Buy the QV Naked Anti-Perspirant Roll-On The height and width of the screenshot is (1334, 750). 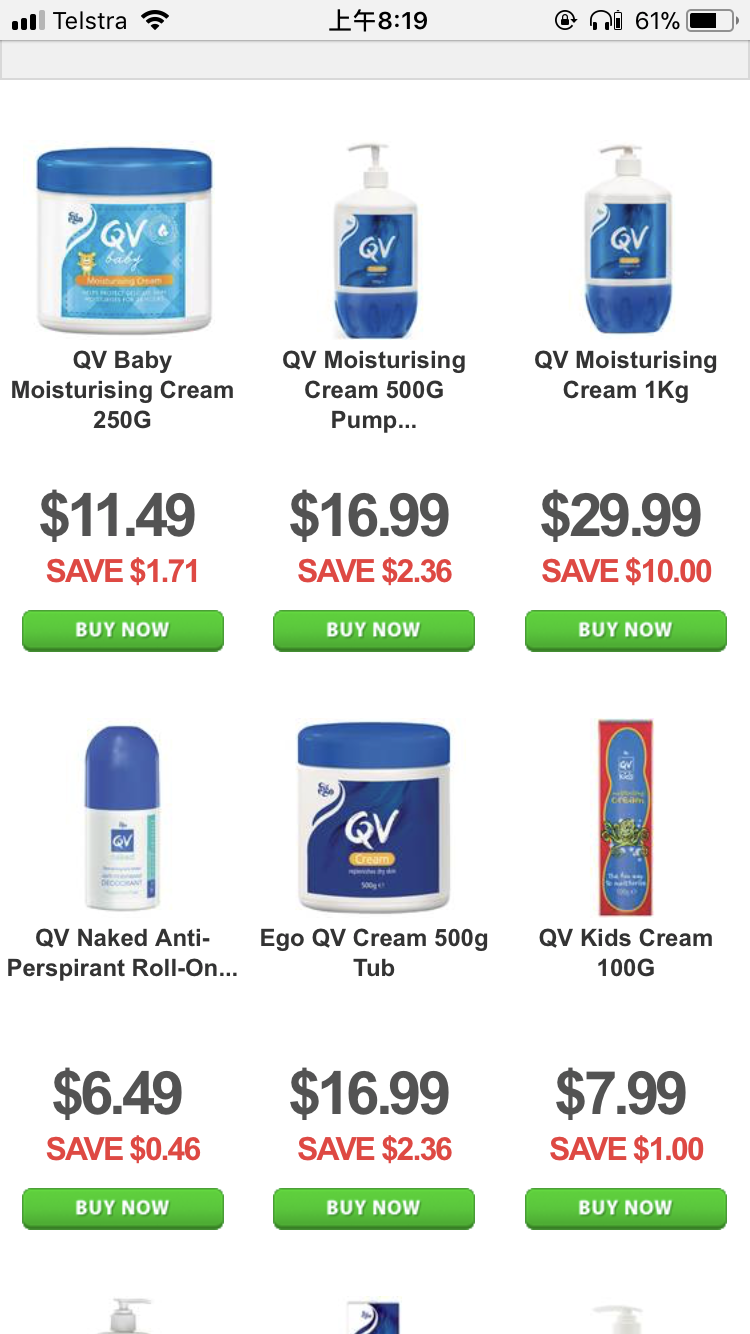pos(123,1208)
